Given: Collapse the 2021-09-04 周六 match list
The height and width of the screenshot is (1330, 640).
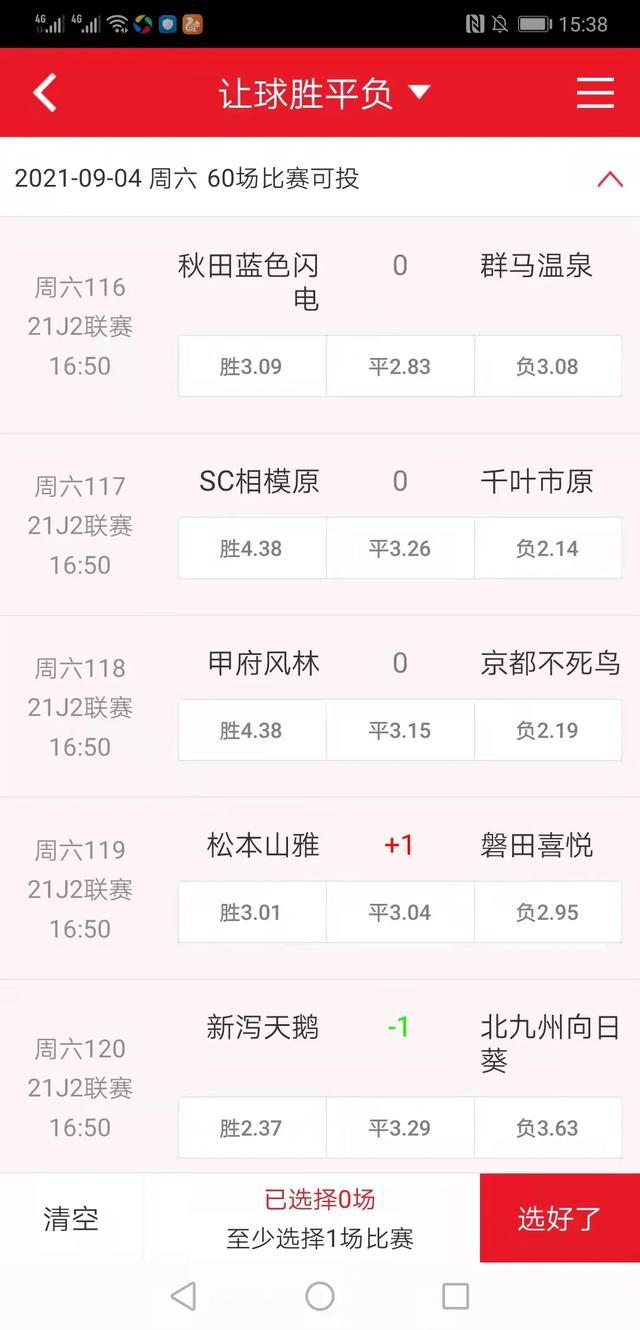Looking at the screenshot, I should 609,179.
